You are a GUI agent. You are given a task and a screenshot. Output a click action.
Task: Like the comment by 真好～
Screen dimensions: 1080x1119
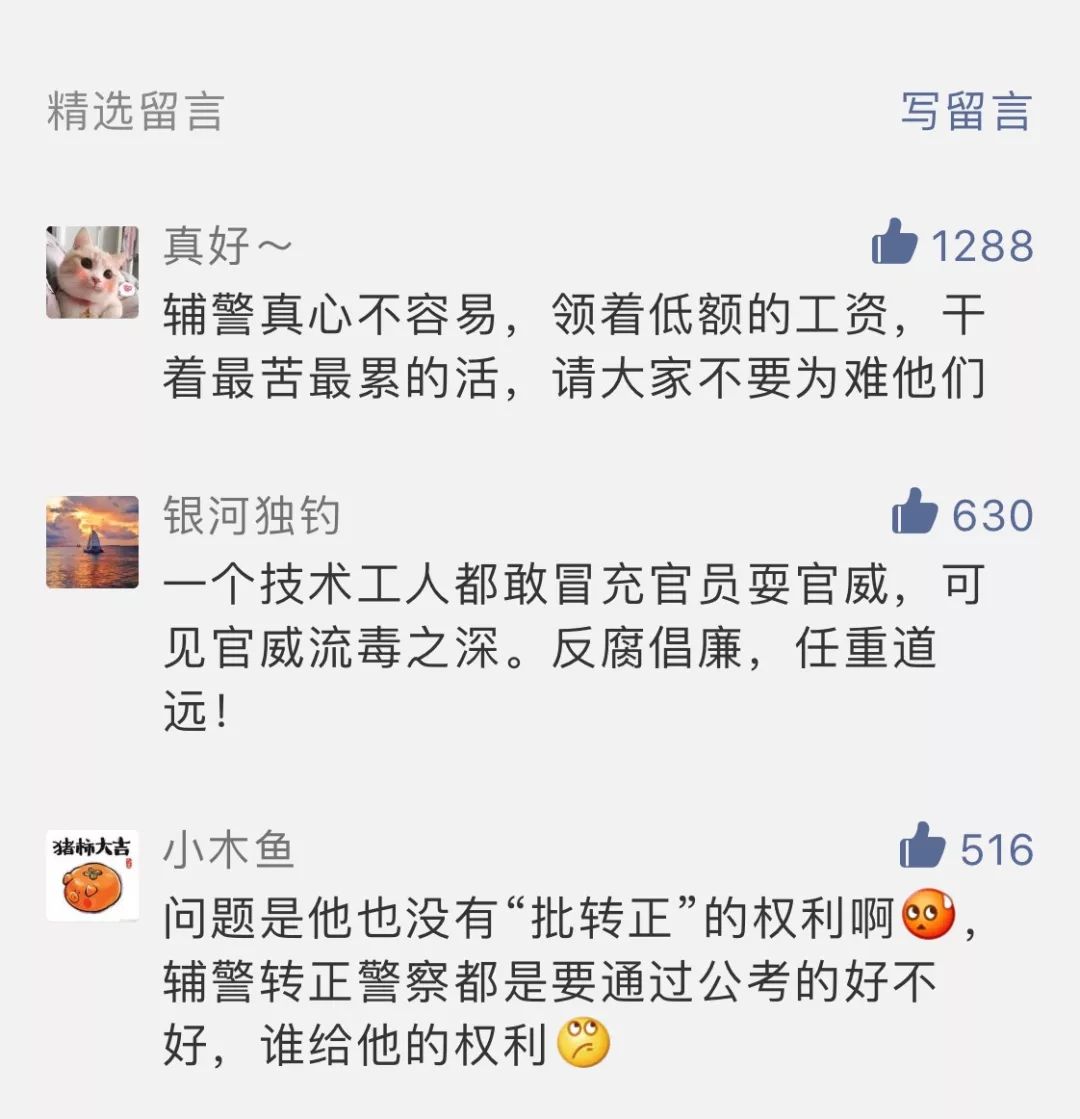click(x=894, y=243)
